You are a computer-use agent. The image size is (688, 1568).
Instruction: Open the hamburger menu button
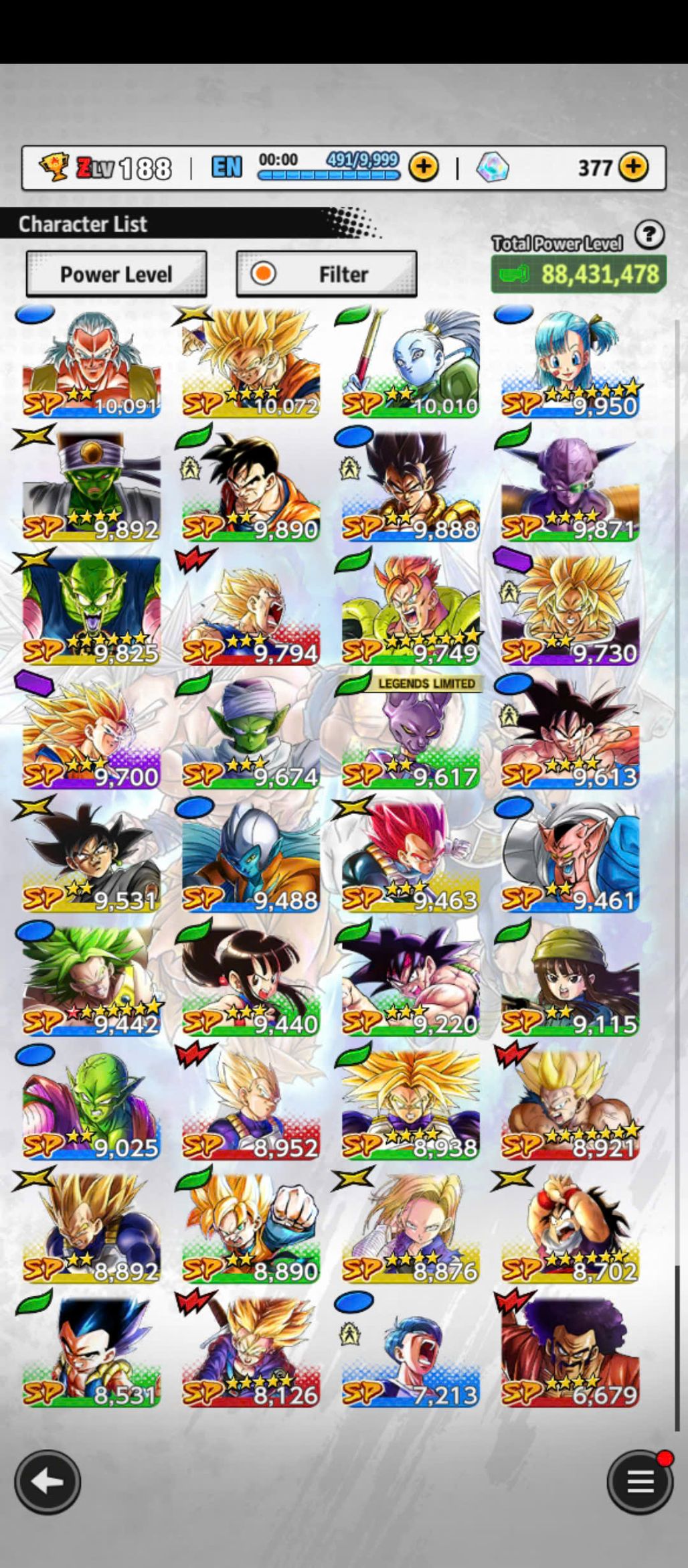(x=640, y=1482)
